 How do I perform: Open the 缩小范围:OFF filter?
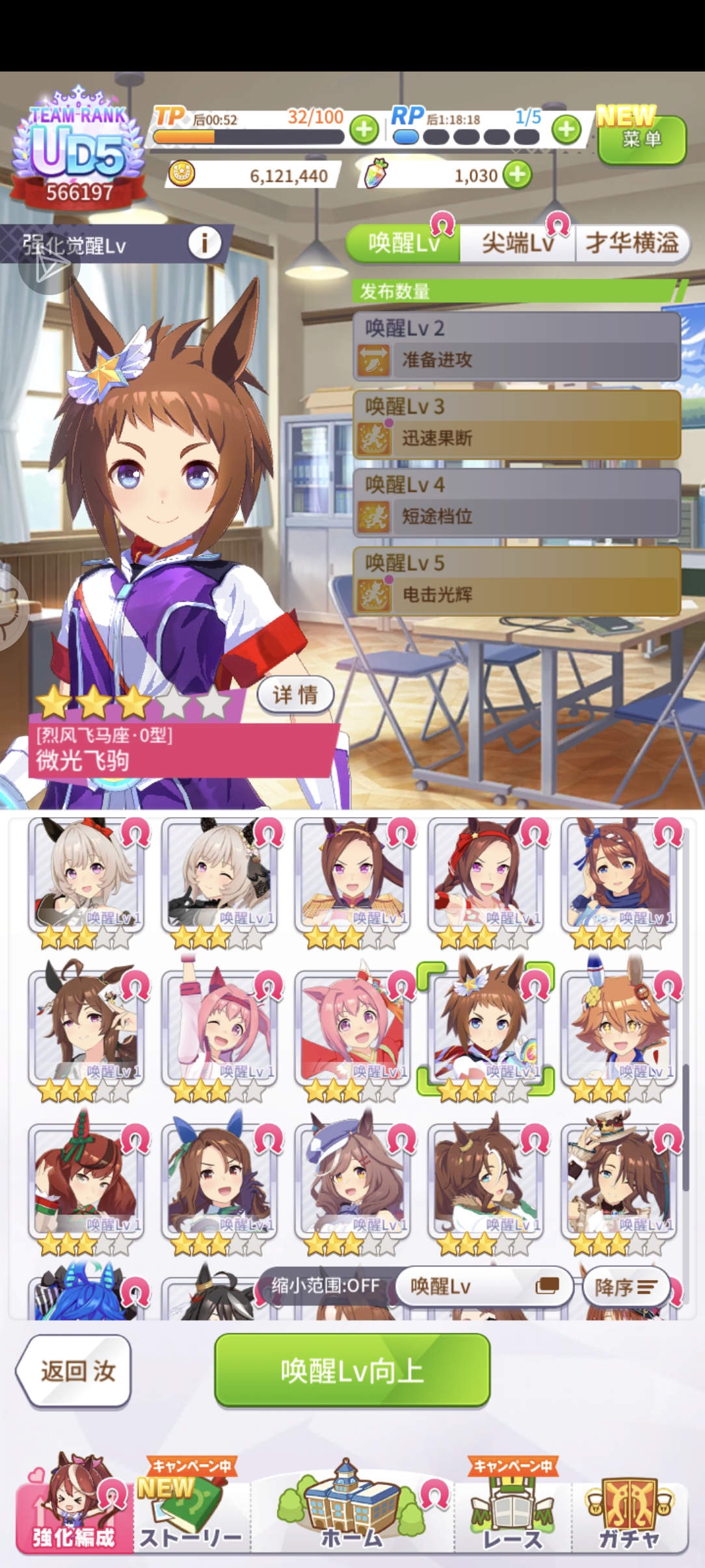[325, 1285]
